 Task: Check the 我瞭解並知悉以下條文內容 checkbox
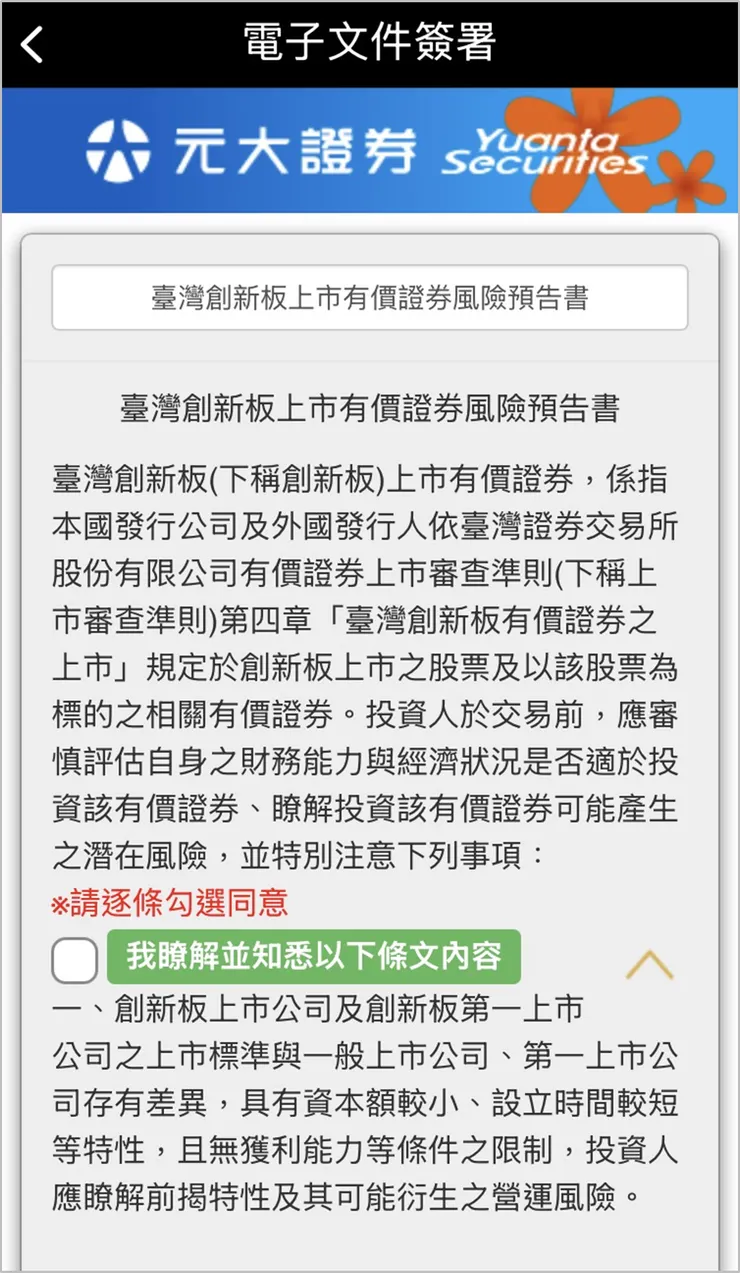75,961
